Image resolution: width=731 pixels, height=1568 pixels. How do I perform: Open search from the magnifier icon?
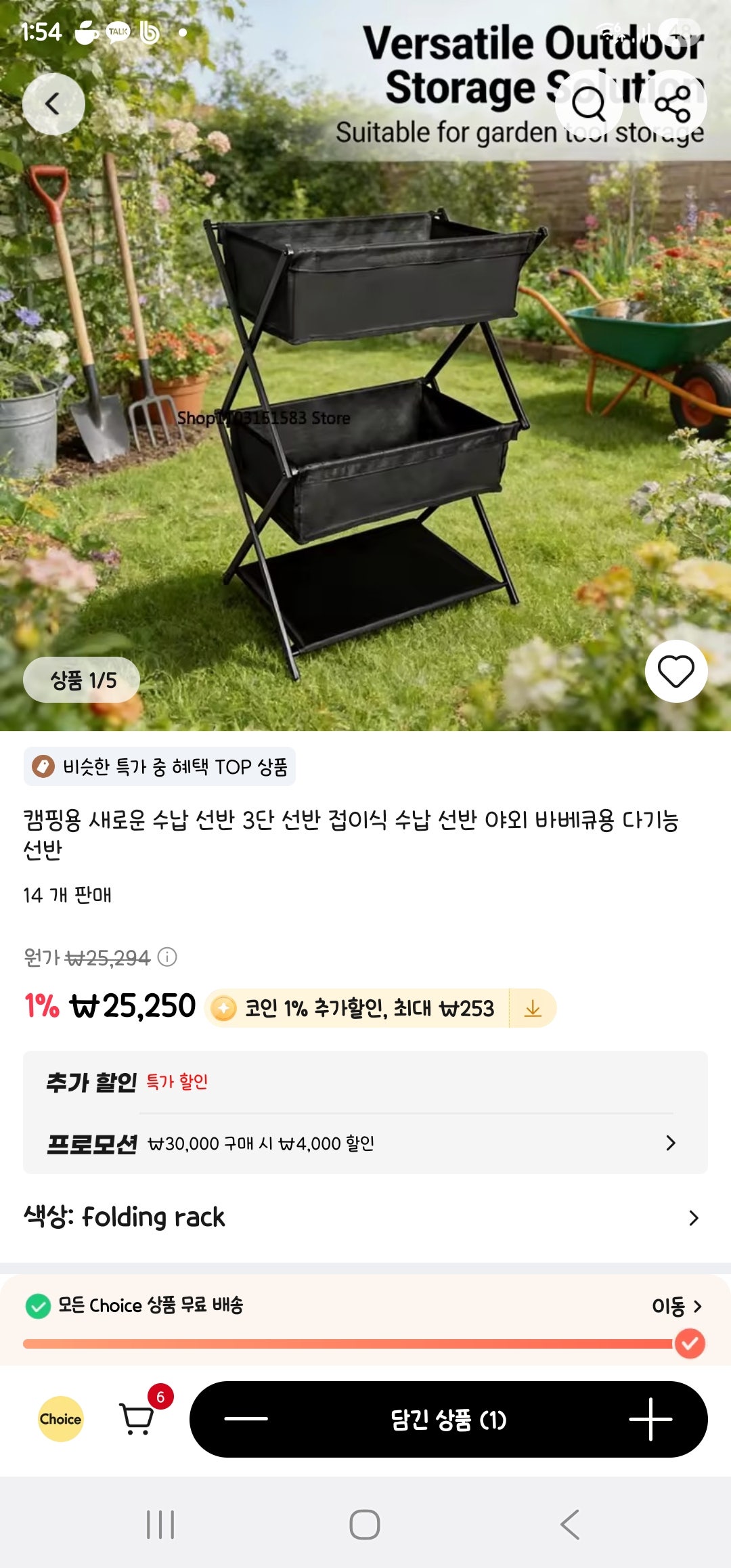click(588, 104)
